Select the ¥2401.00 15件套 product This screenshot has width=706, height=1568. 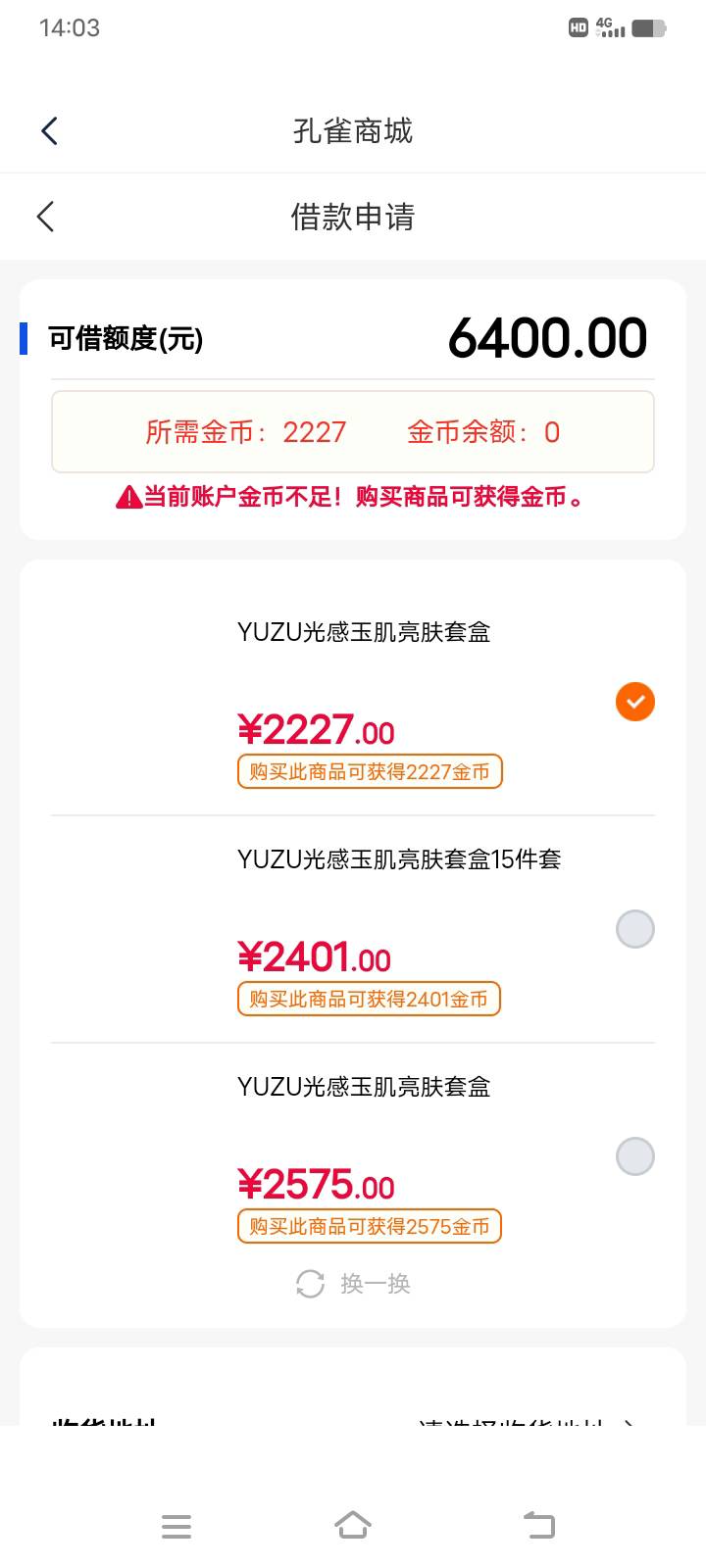(x=634, y=929)
